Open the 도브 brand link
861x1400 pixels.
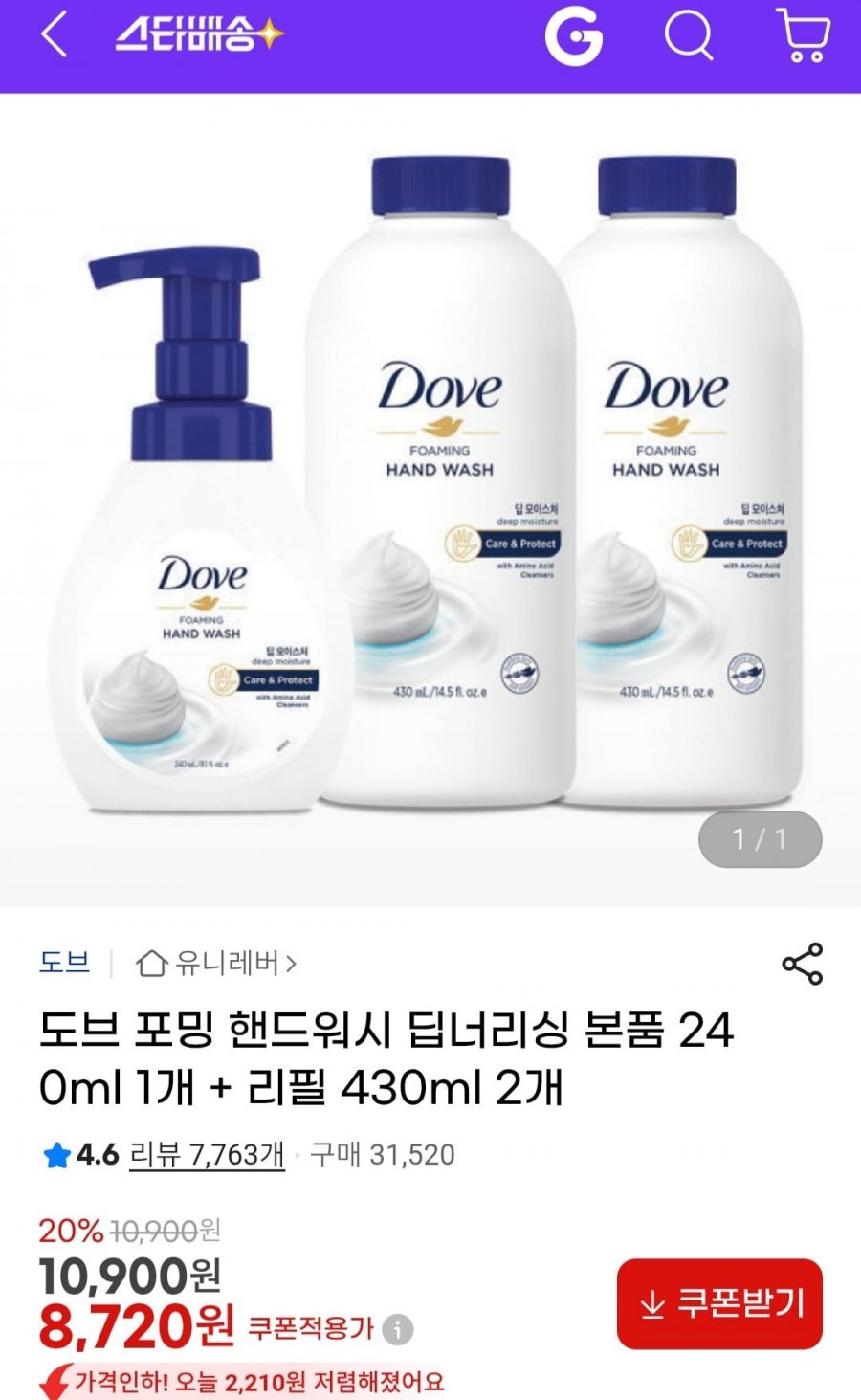click(64, 962)
